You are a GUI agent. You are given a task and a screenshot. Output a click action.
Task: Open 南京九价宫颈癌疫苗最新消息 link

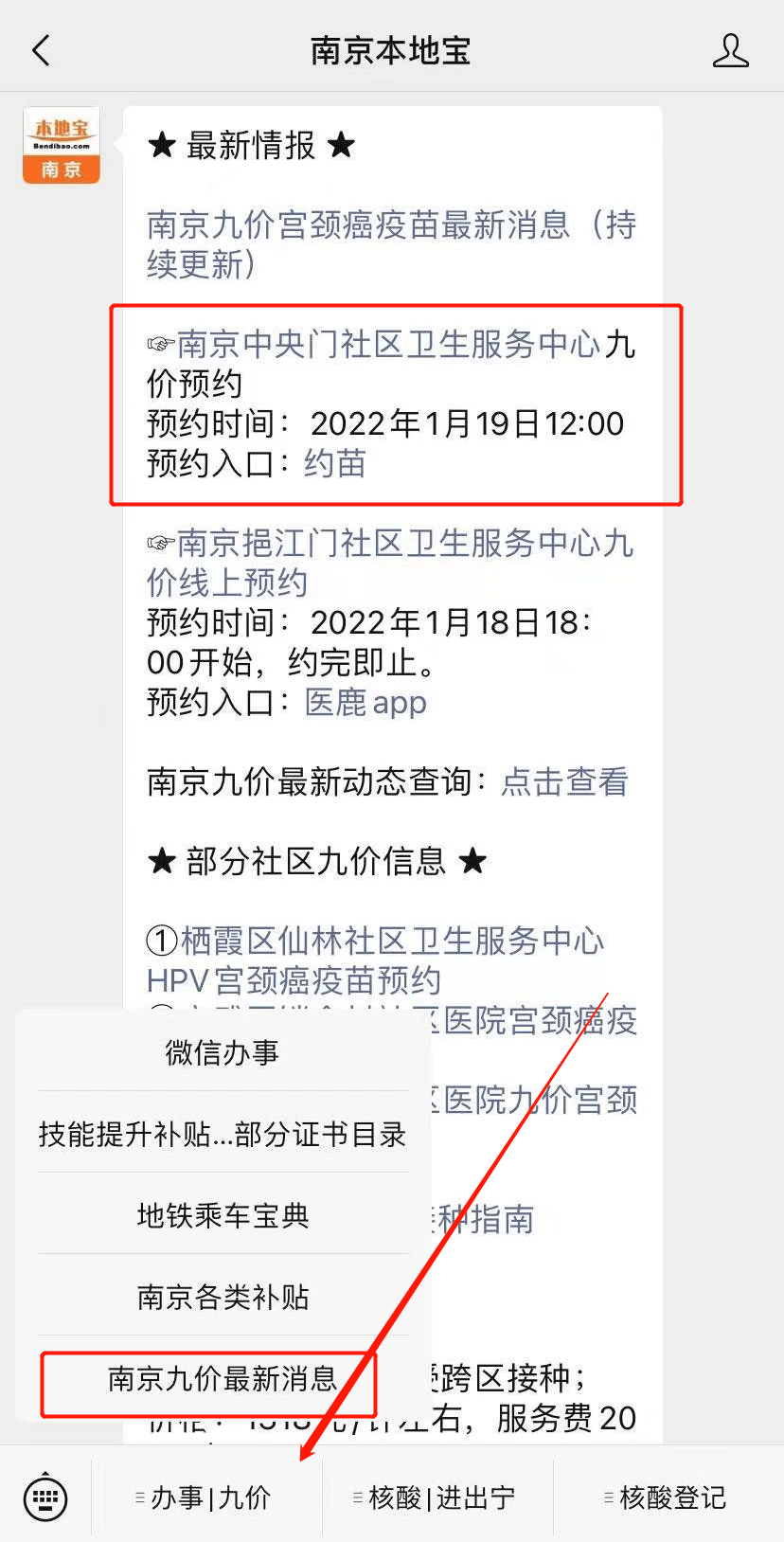[391, 244]
